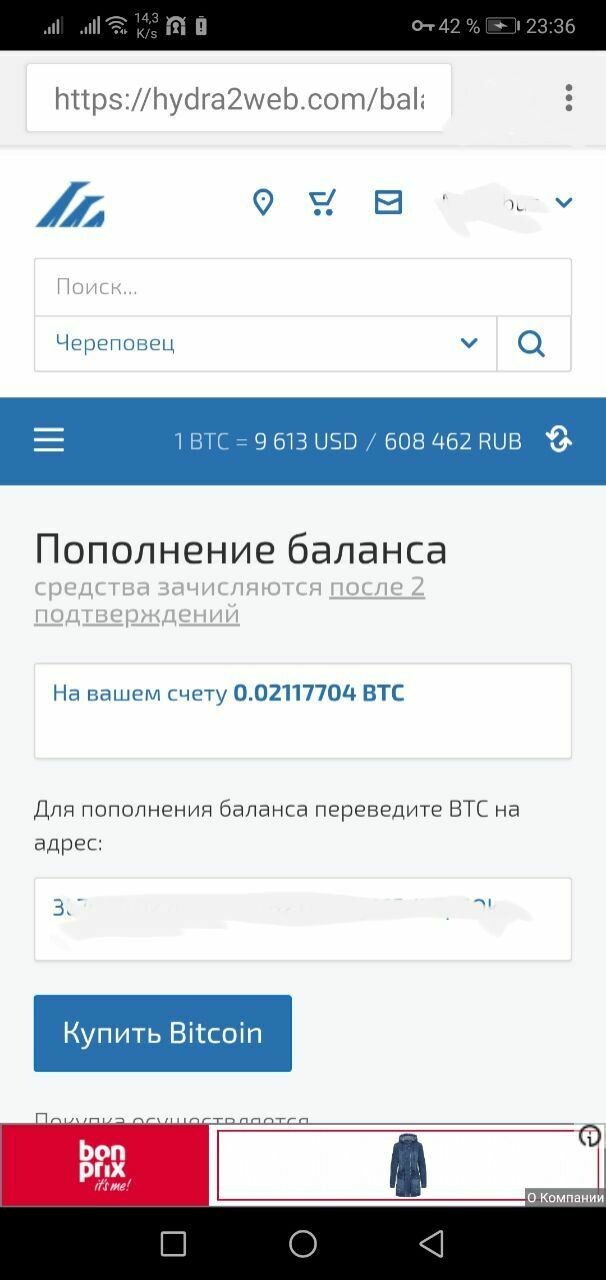Open the recent apps view

pyautogui.click(x=173, y=1244)
